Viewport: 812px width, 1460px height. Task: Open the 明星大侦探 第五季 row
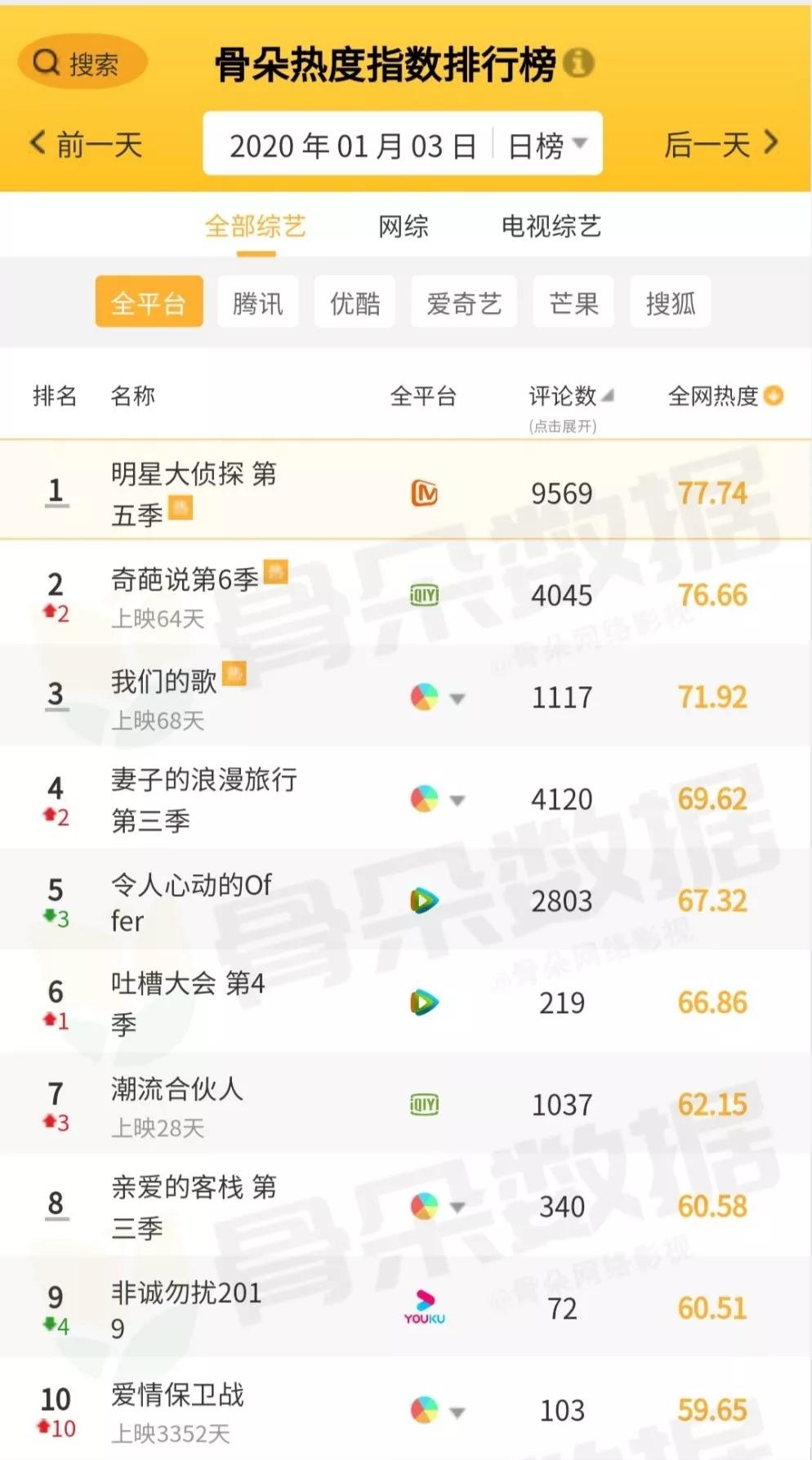click(x=194, y=492)
